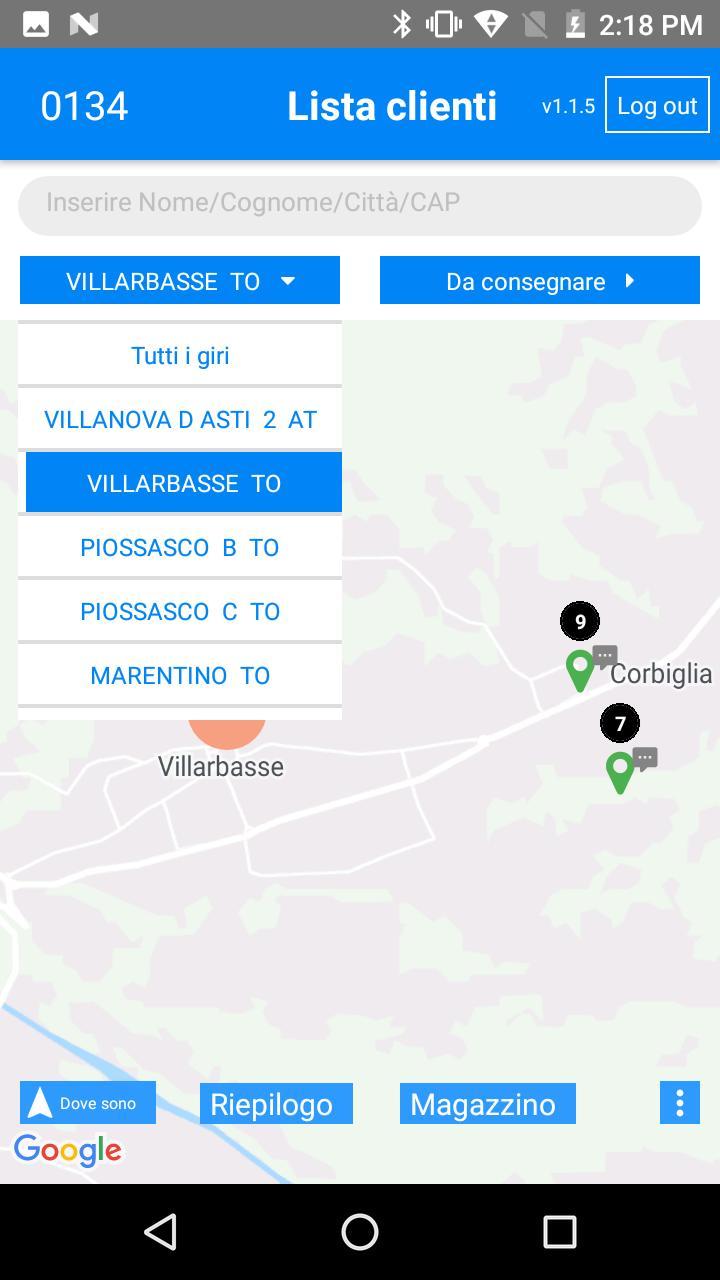The image size is (720, 1280).
Task: Open map pin for stop 9
Action: [x=580, y=669]
